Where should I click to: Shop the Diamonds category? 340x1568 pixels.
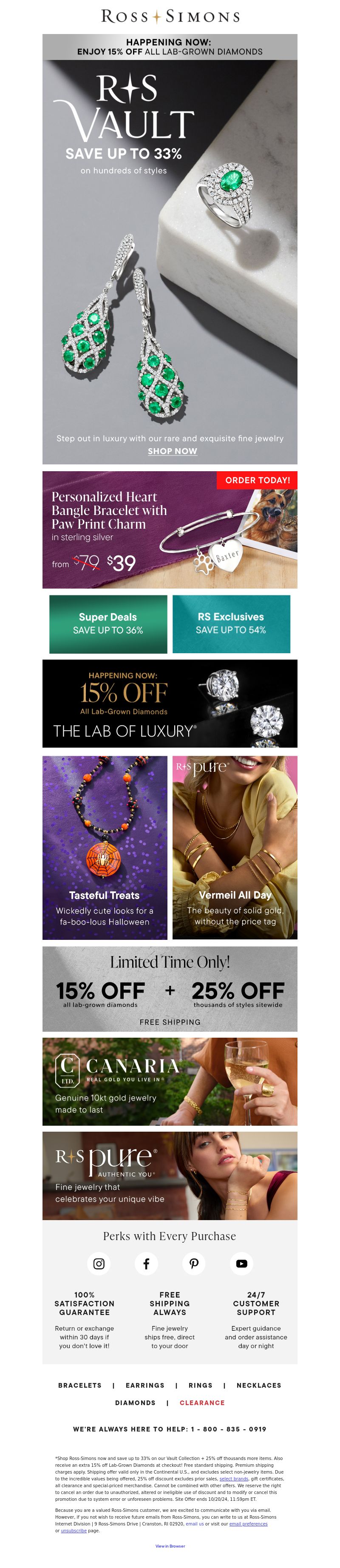[x=135, y=1403]
